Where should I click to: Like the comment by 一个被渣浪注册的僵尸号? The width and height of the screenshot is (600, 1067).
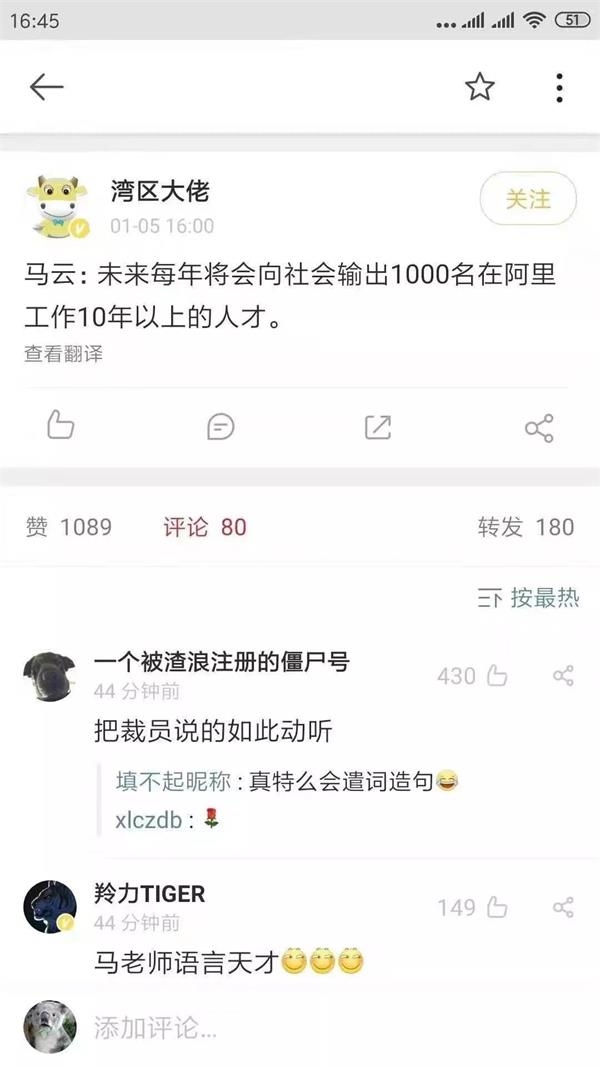tap(497, 676)
